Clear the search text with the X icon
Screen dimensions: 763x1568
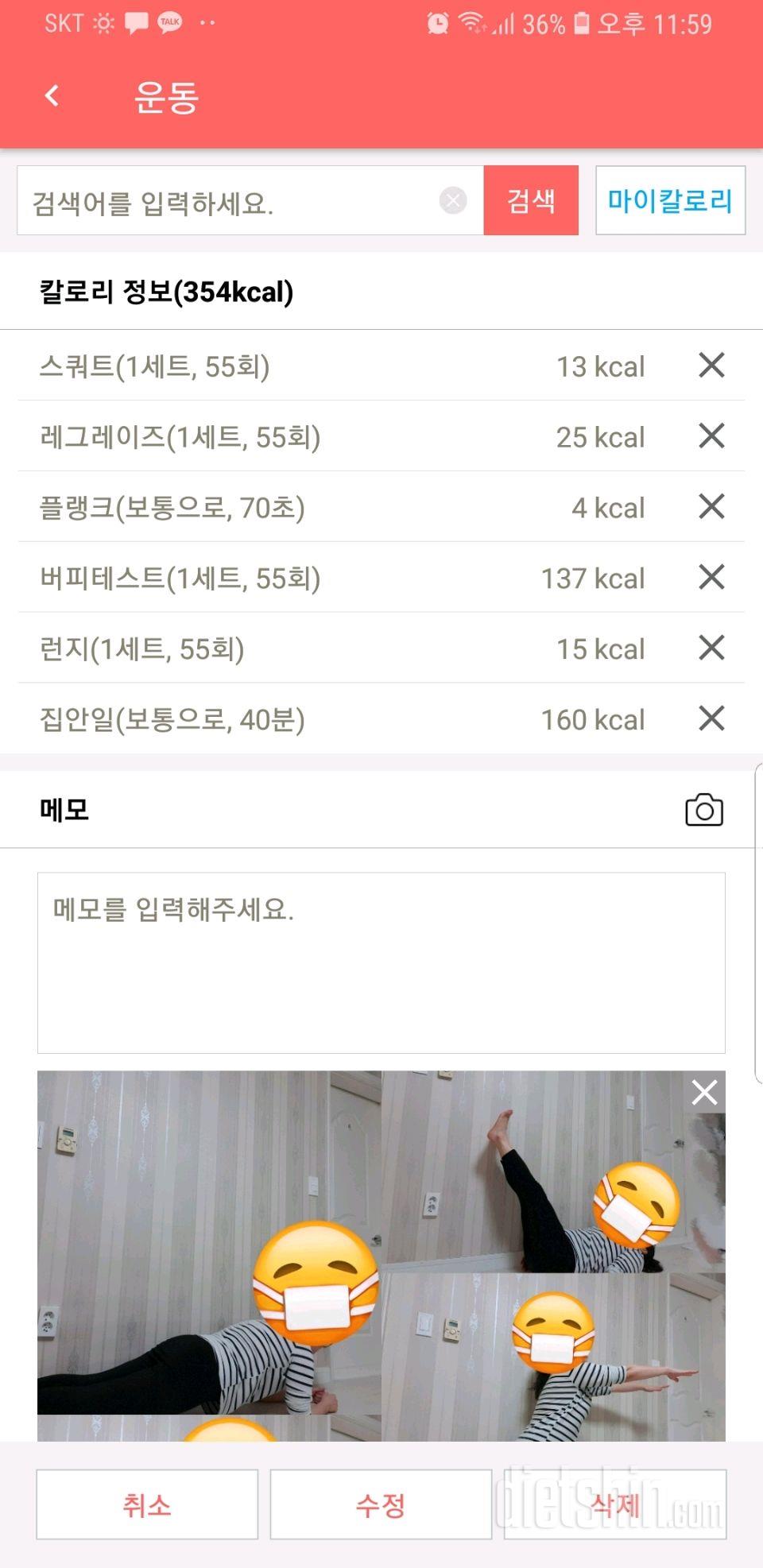[x=453, y=200]
